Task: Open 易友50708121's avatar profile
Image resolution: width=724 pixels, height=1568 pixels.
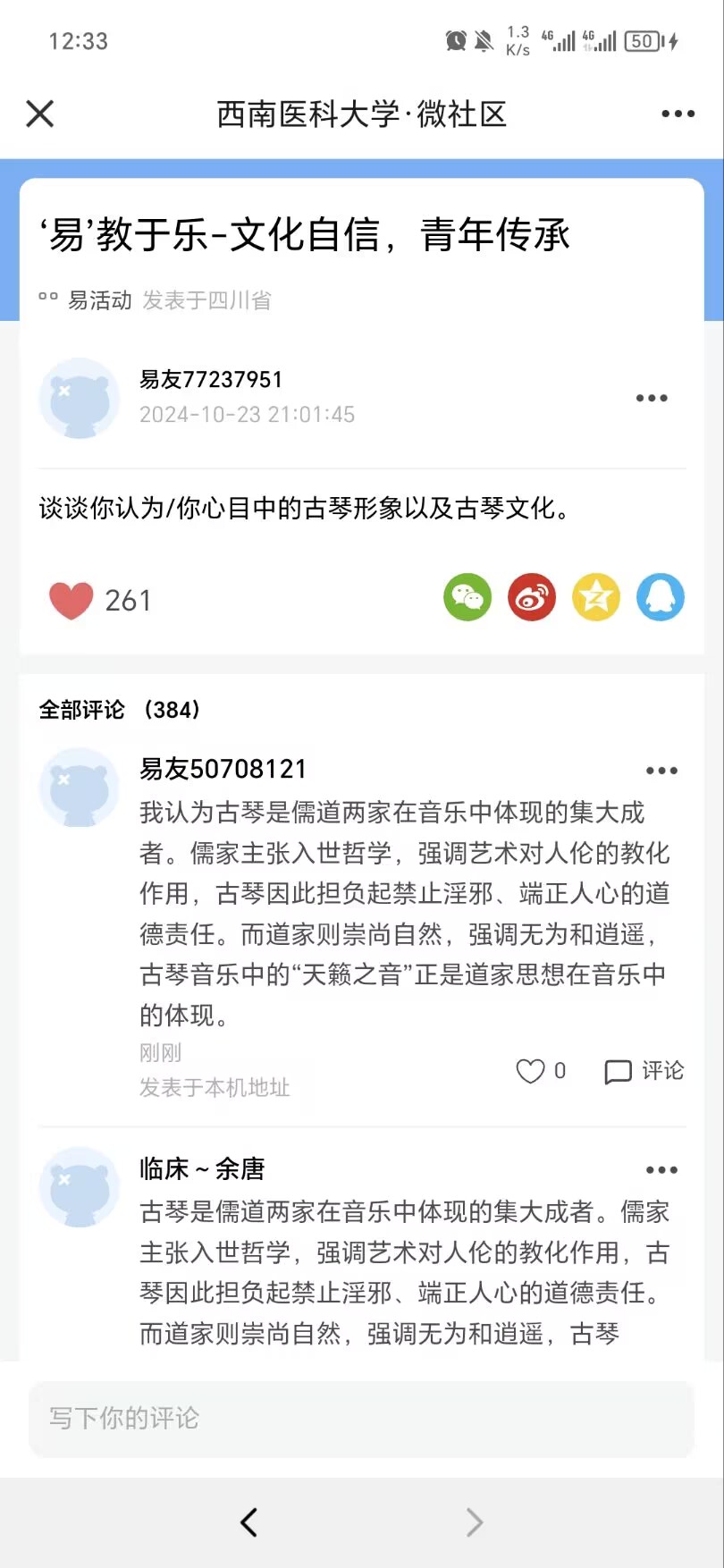Action: coord(80,788)
